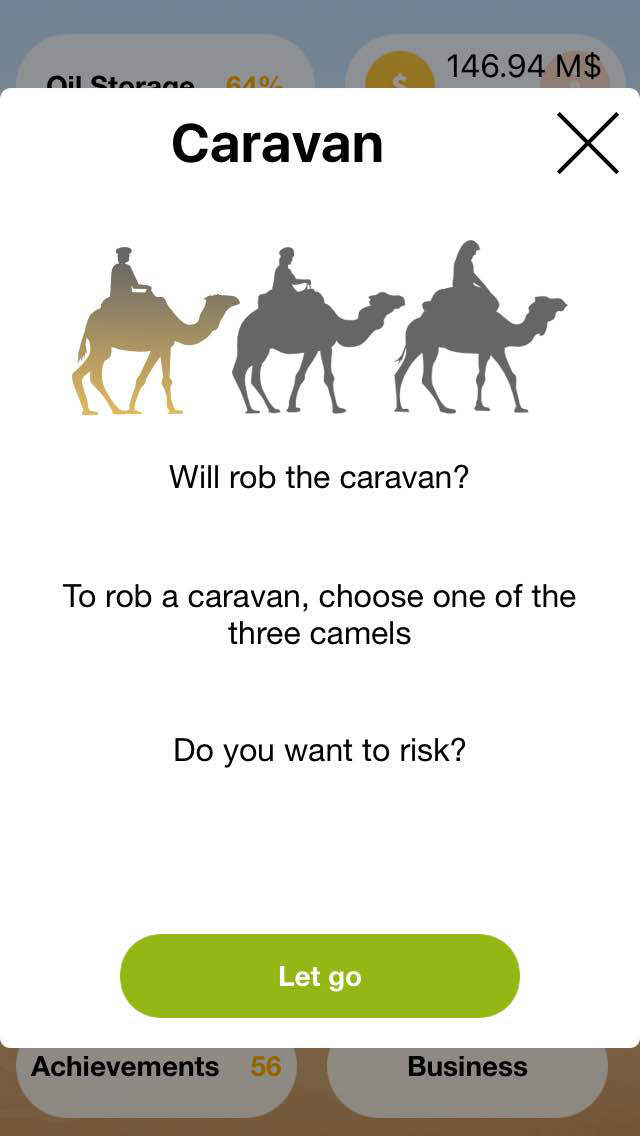Screen dimensions: 640x1136
Task: Choose the golden first camel
Action: (x=150, y=335)
